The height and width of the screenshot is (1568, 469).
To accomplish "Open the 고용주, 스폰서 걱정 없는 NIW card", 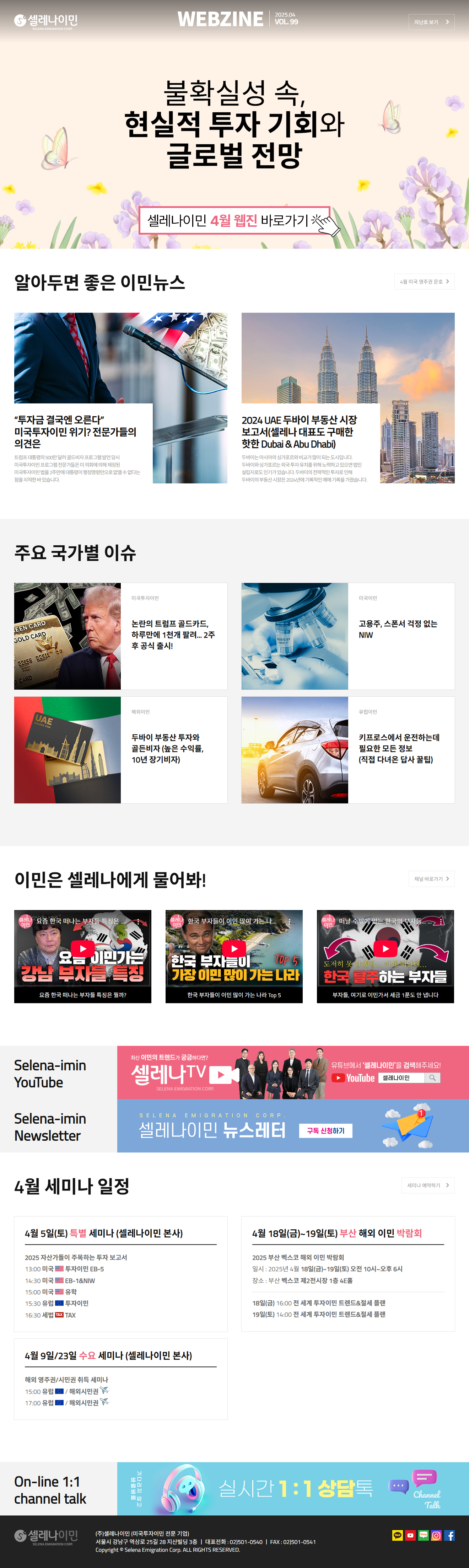I will point(347,636).
